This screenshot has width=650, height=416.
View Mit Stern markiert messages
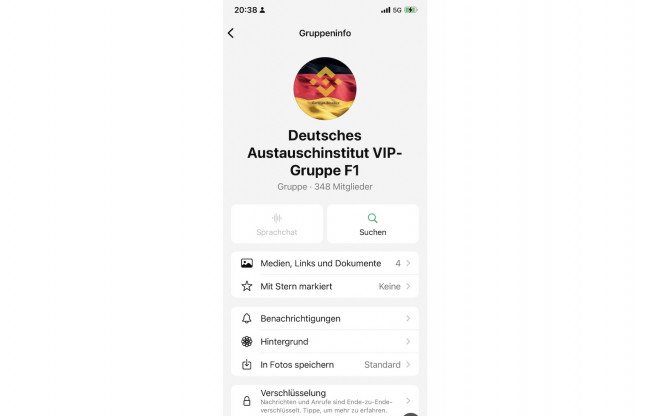click(324, 286)
